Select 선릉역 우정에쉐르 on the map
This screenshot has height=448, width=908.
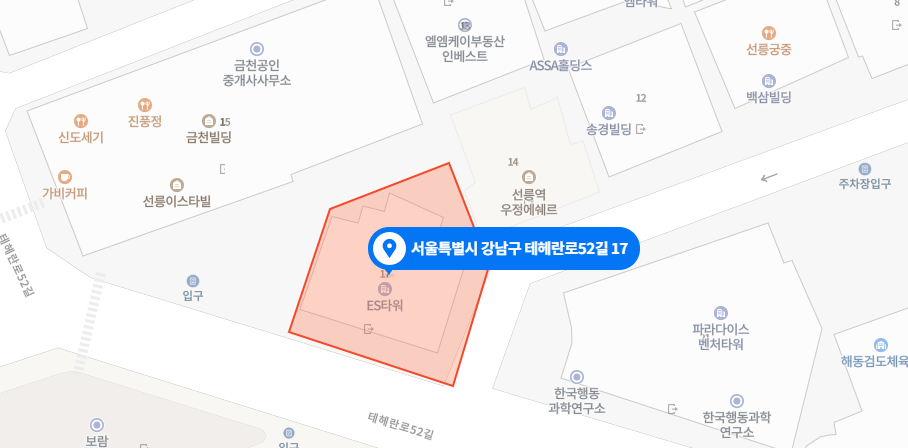pyautogui.click(x=529, y=178)
